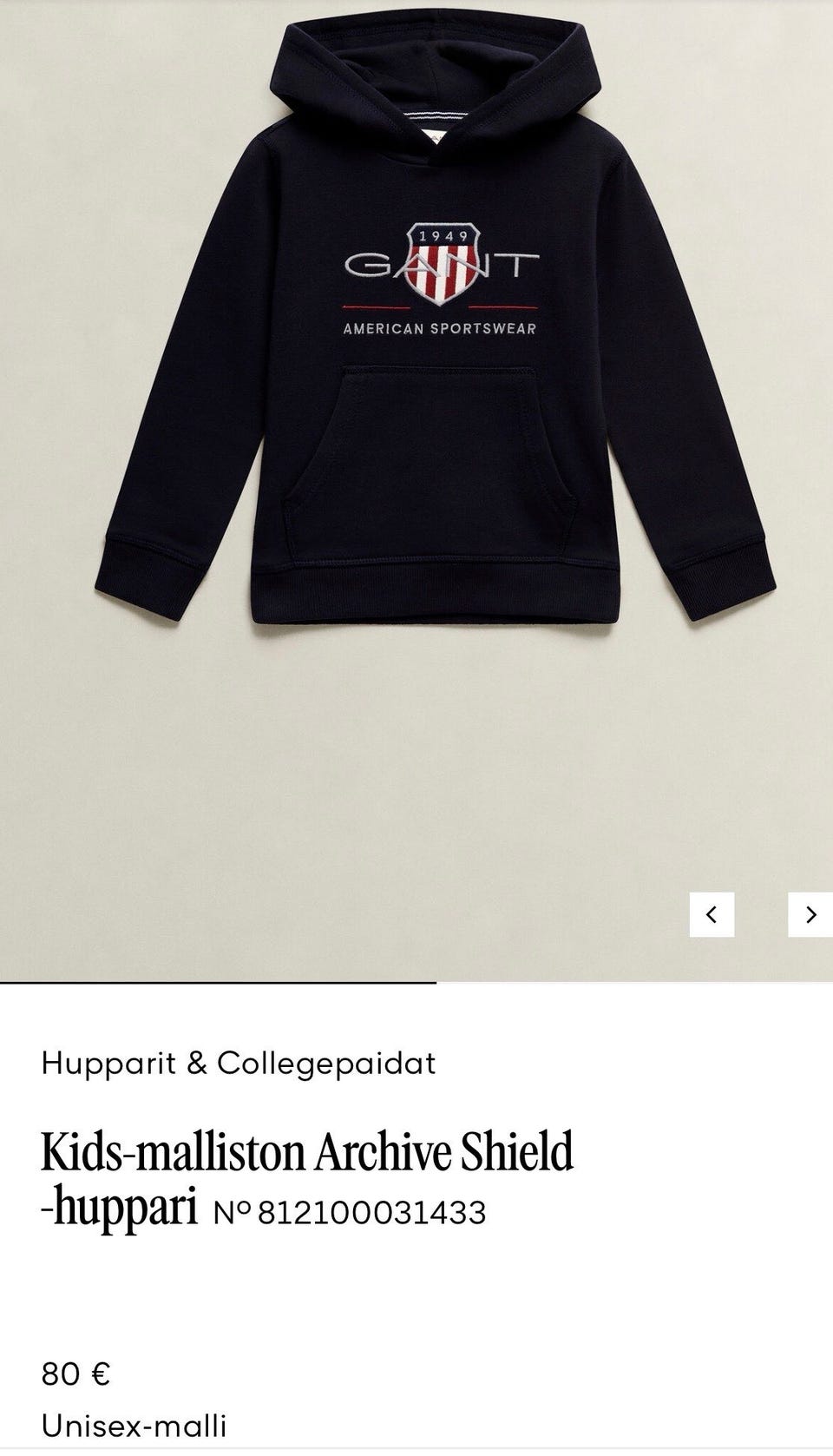833x1456 pixels.
Task: Show the next product image
Action: [x=810, y=914]
